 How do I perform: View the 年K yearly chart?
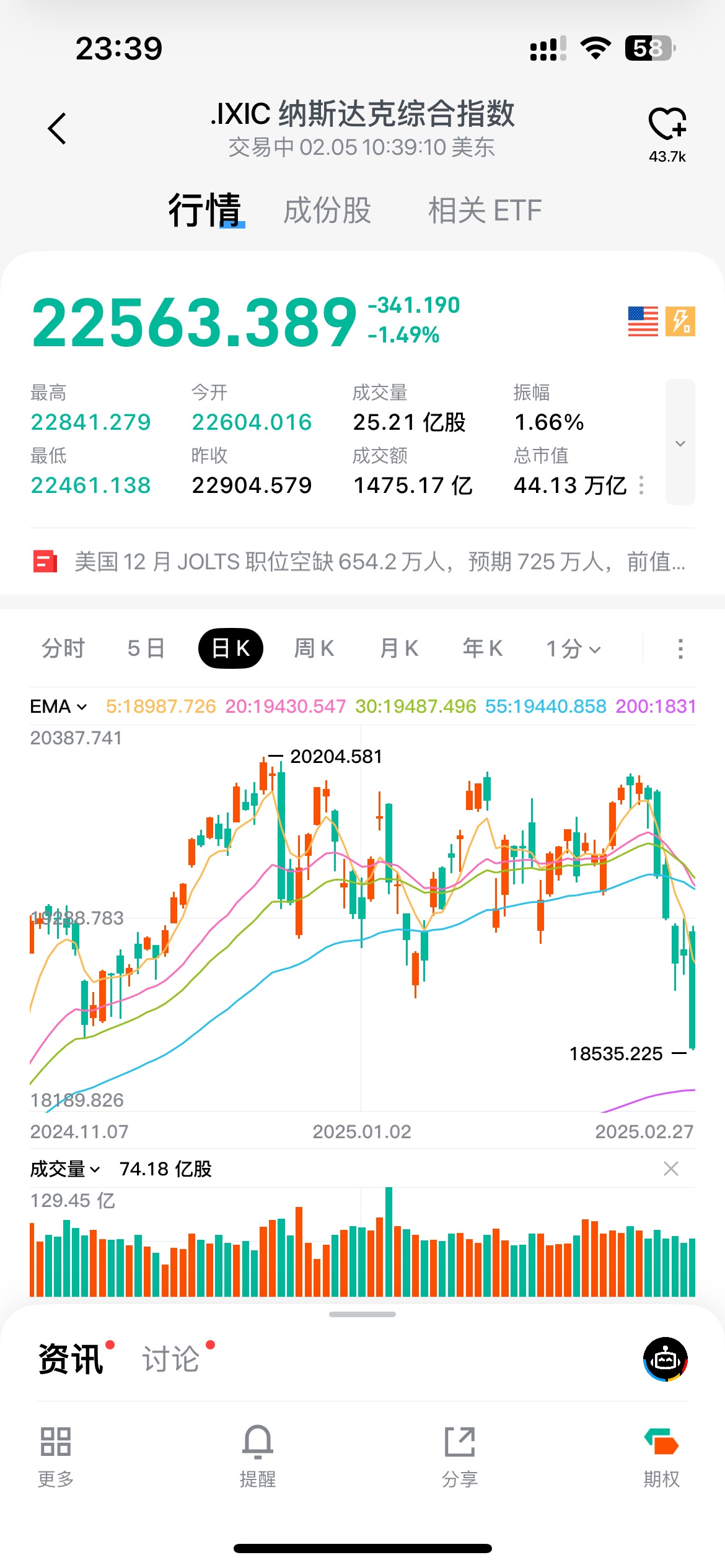(483, 649)
